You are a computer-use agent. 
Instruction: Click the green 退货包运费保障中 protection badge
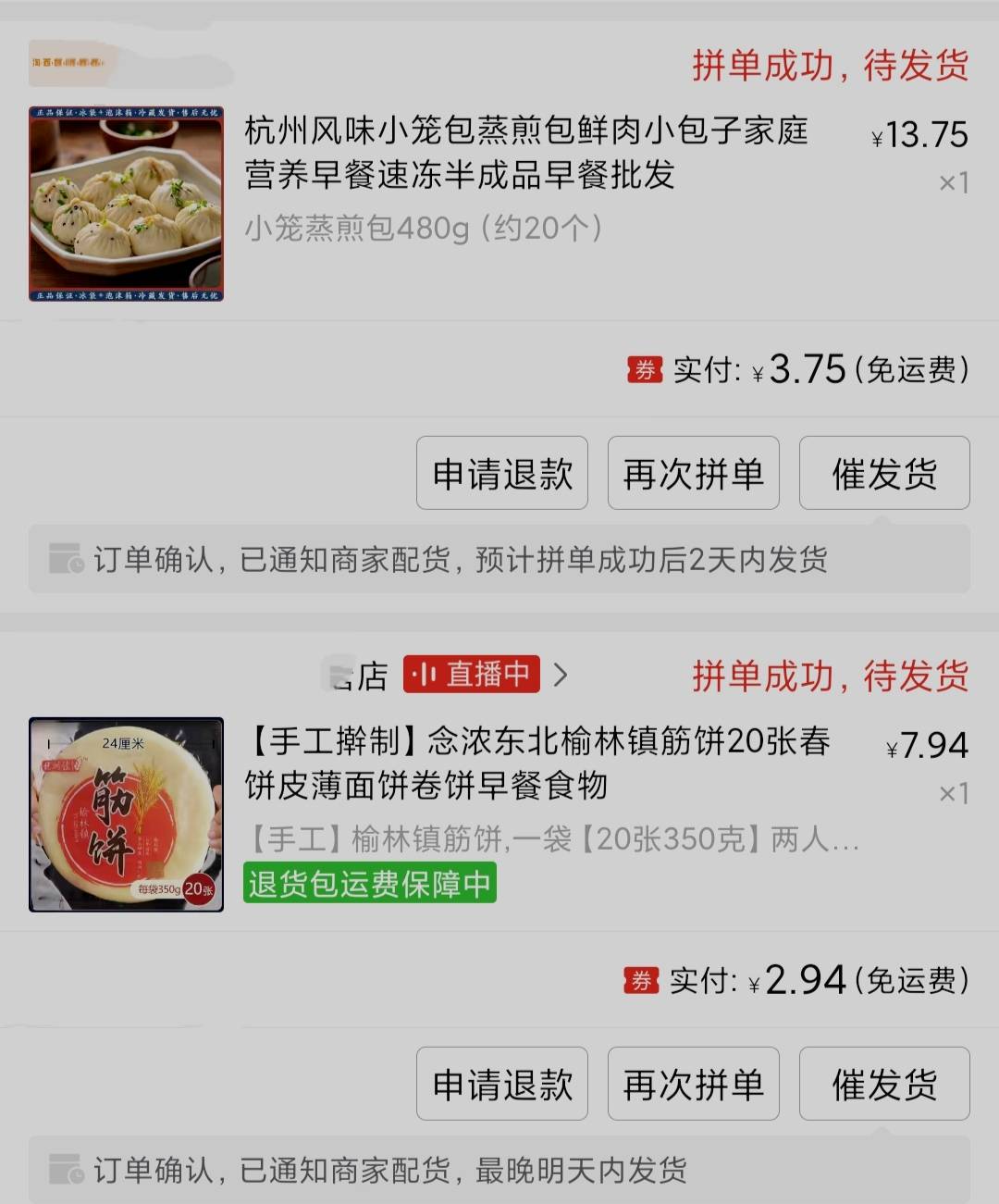click(369, 883)
